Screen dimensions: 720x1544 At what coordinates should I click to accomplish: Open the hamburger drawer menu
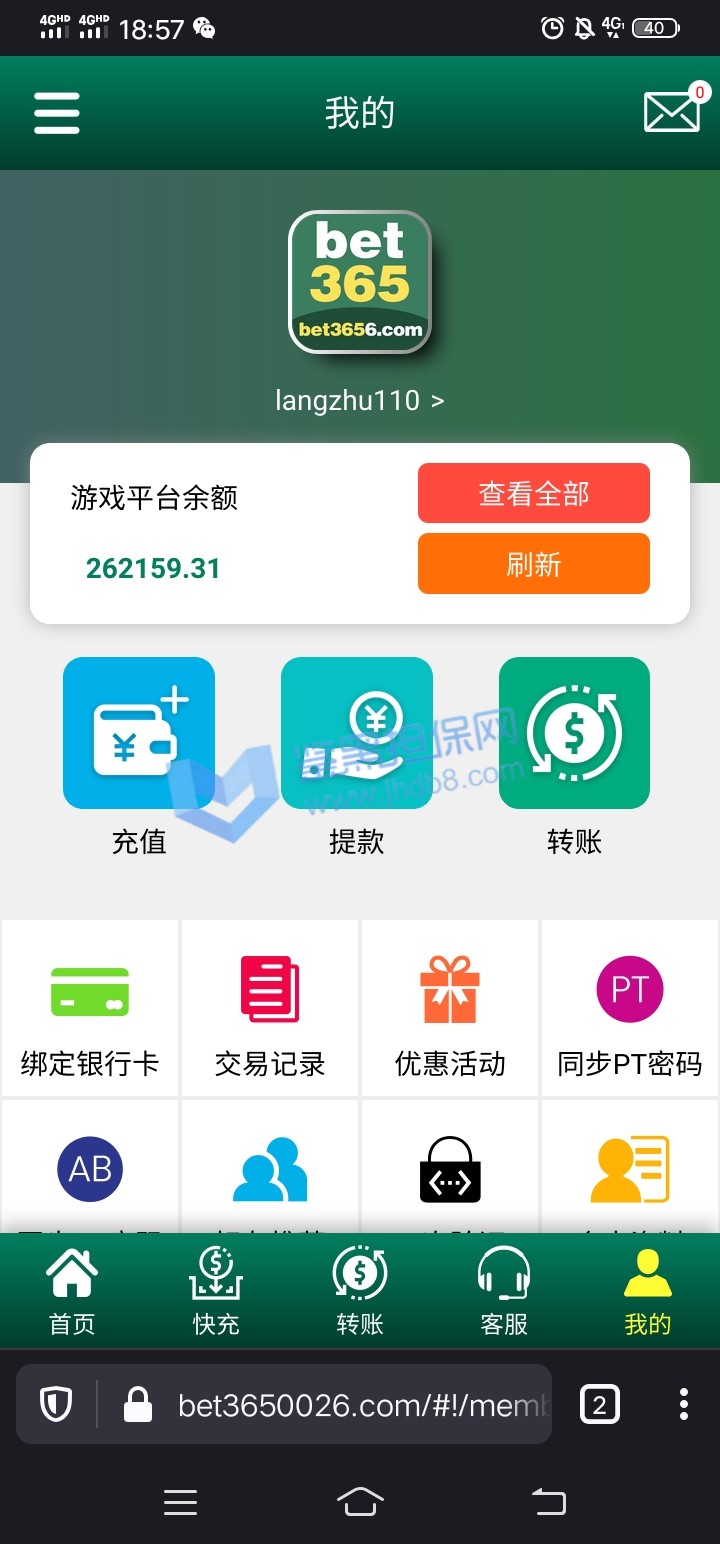pyautogui.click(x=57, y=113)
